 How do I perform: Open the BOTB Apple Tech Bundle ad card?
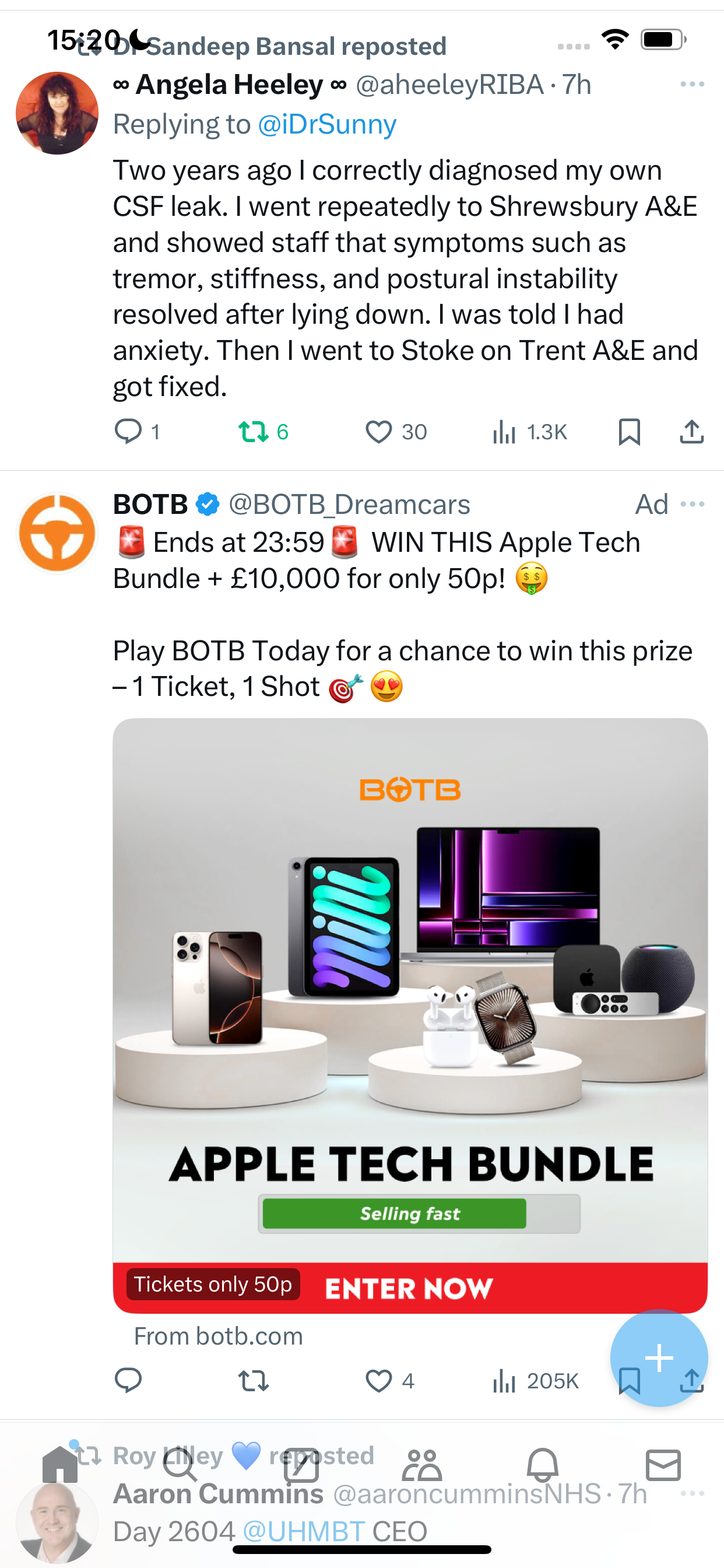point(410,1016)
